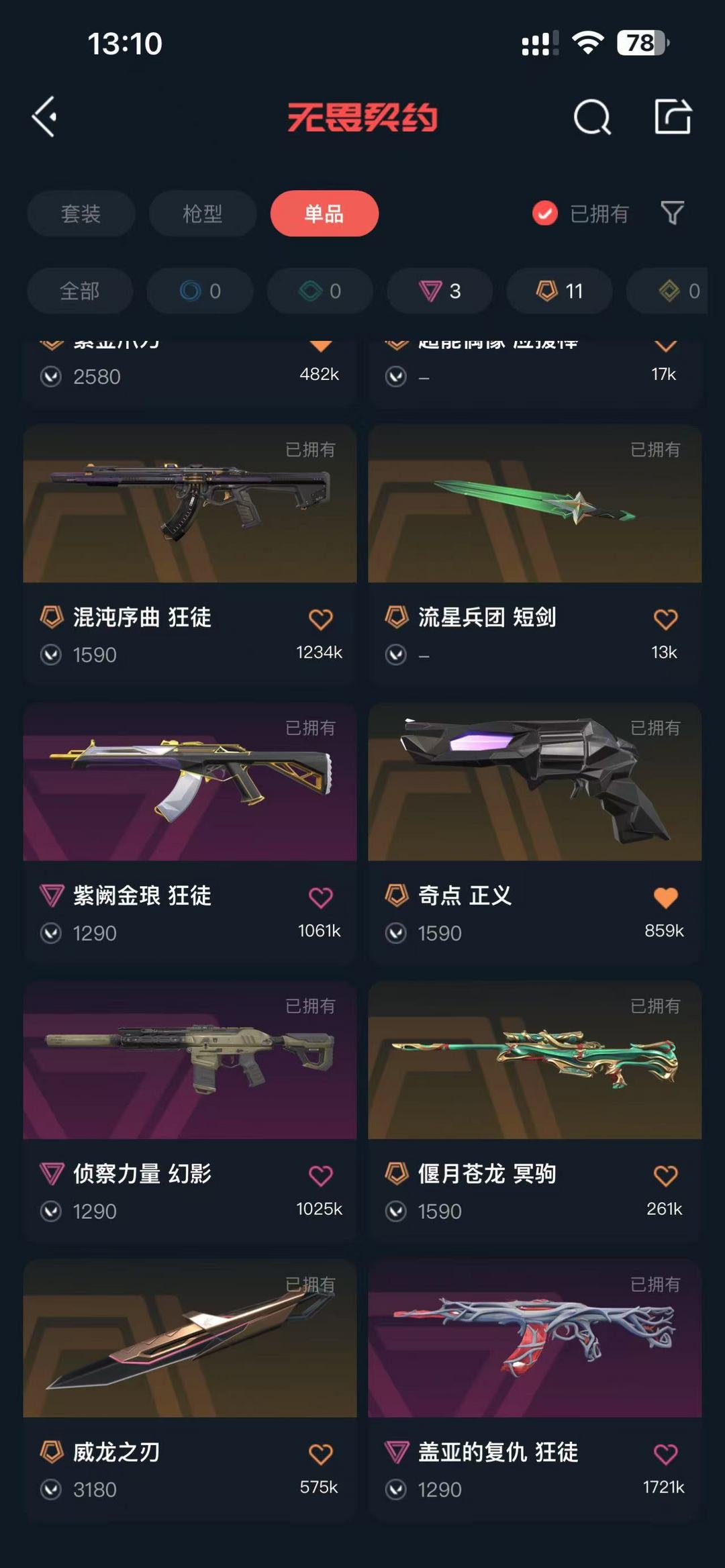
Task: Open the search magnifier icon
Action: click(592, 117)
